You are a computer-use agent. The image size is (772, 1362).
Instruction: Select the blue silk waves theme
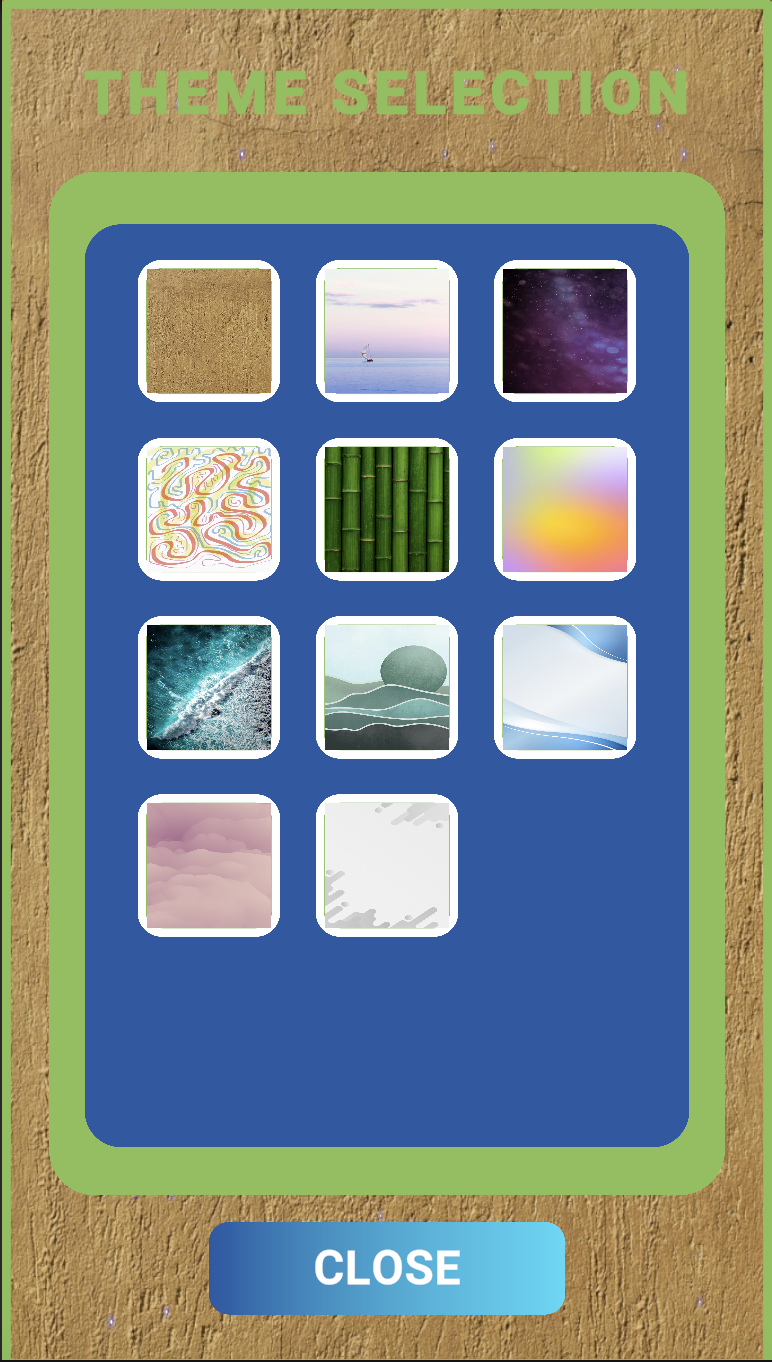tap(565, 687)
